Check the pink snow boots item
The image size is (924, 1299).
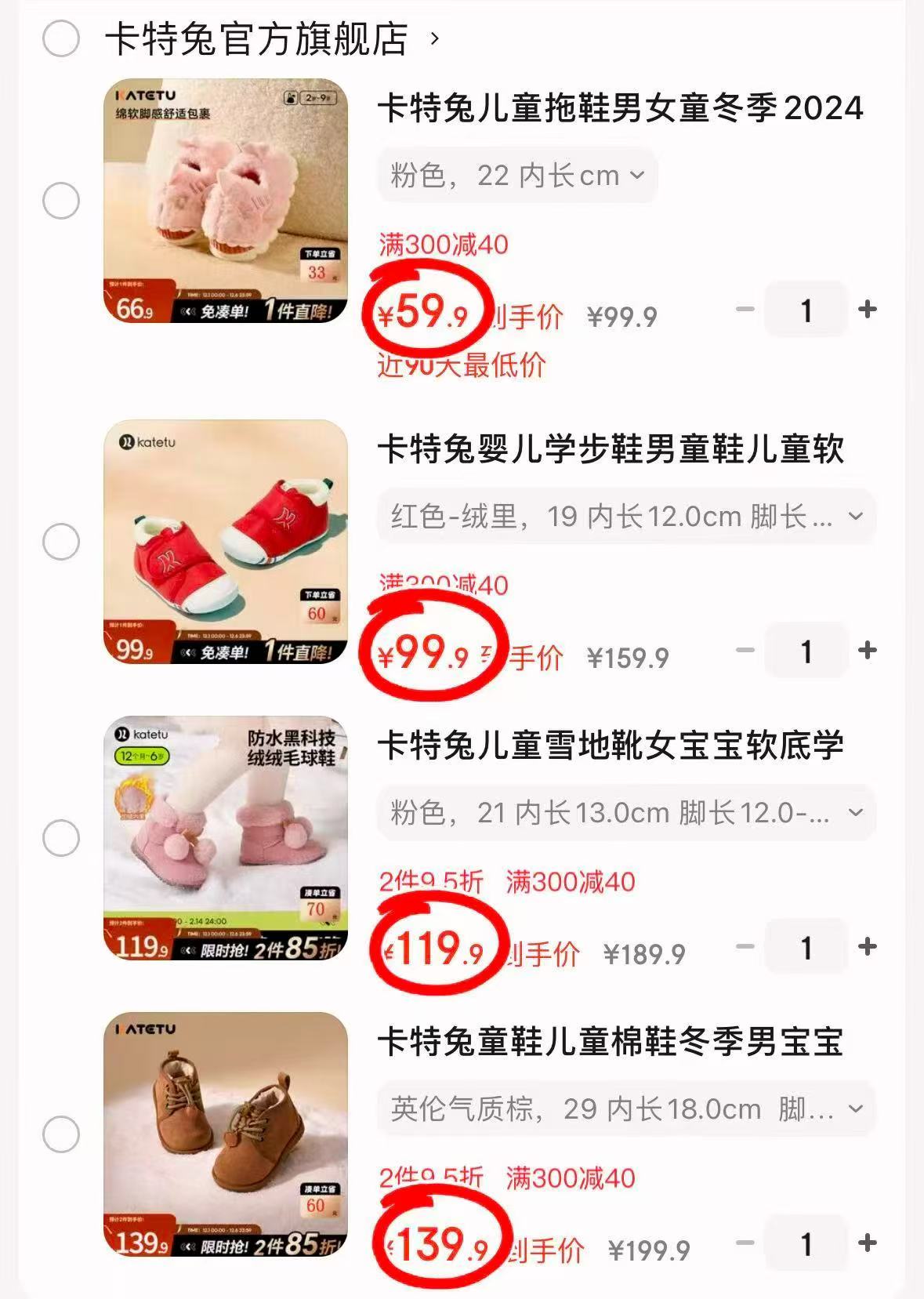[60, 839]
